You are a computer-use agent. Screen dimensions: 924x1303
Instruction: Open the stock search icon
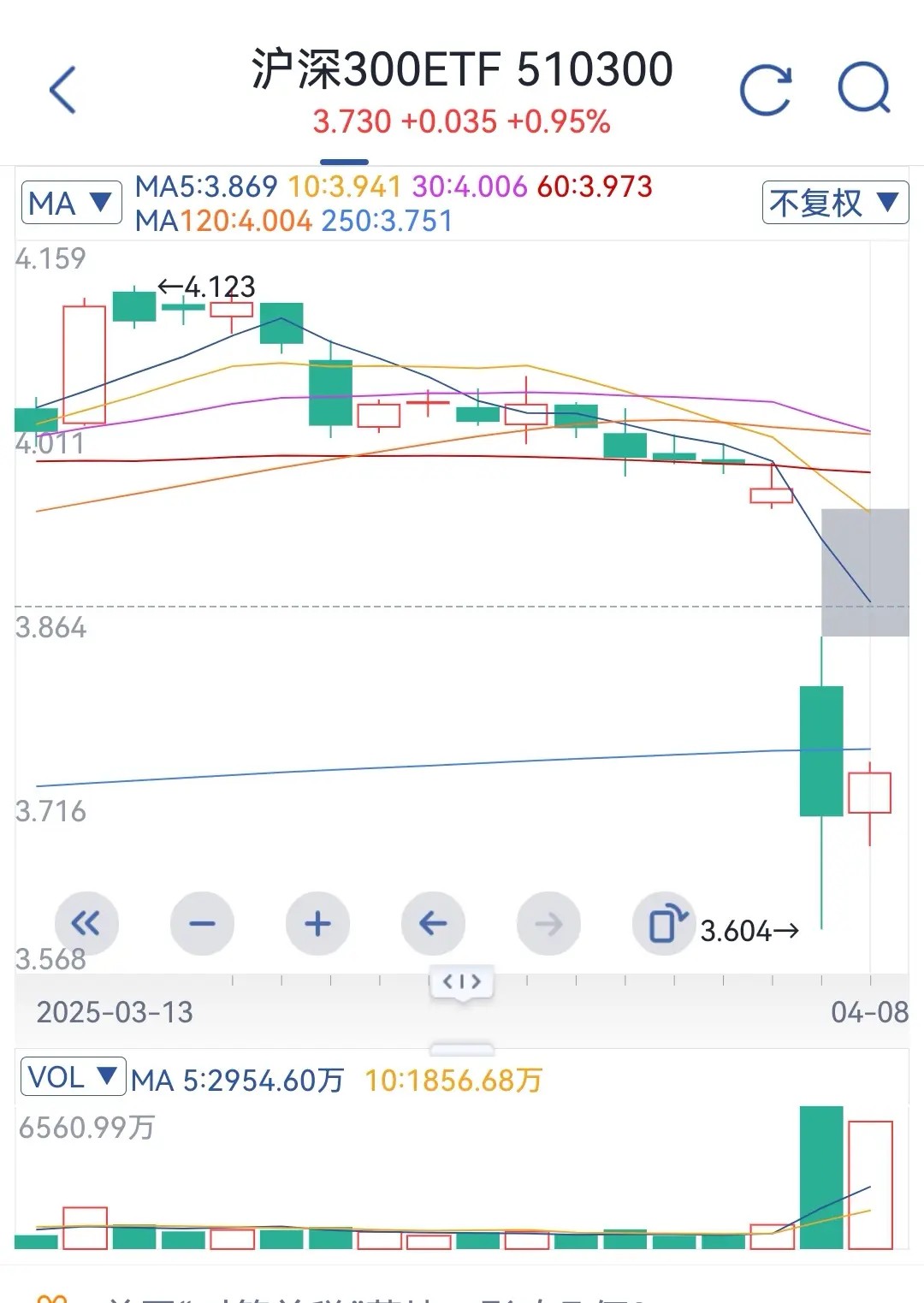coord(864,88)
